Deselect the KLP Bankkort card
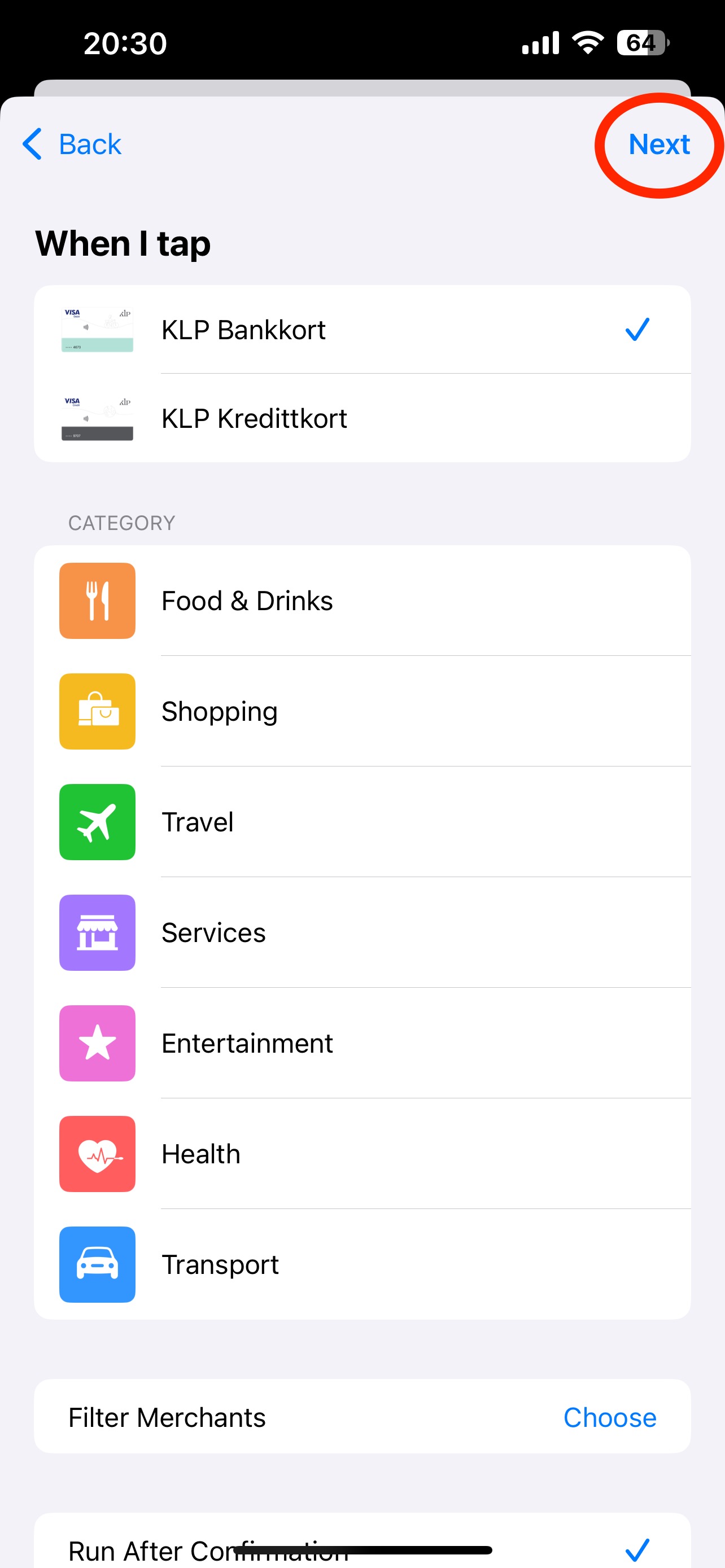Screen dimensions: 725x1568 pyautogui.click(x=362, y=330)
